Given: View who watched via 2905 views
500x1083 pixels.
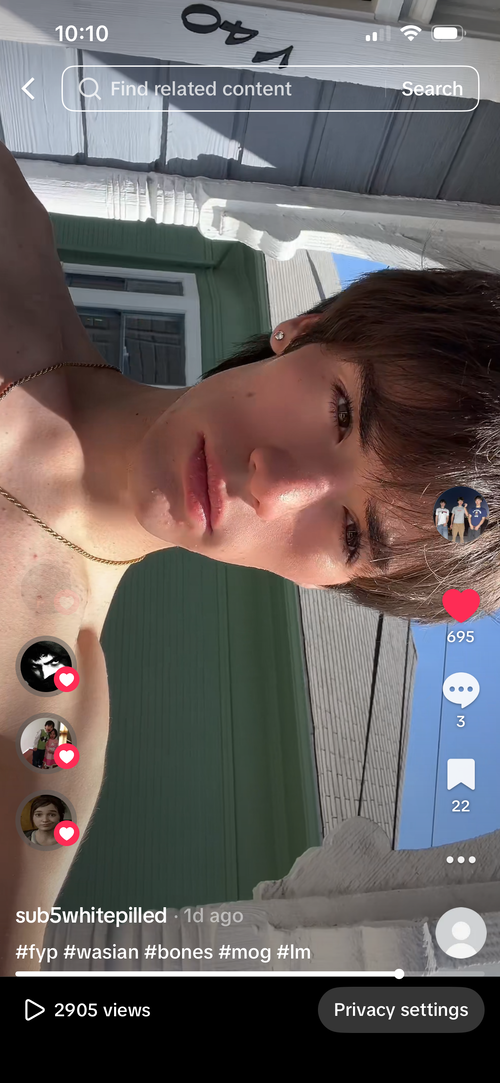Looking at the screenshot, I should [x=87, y=1010].
